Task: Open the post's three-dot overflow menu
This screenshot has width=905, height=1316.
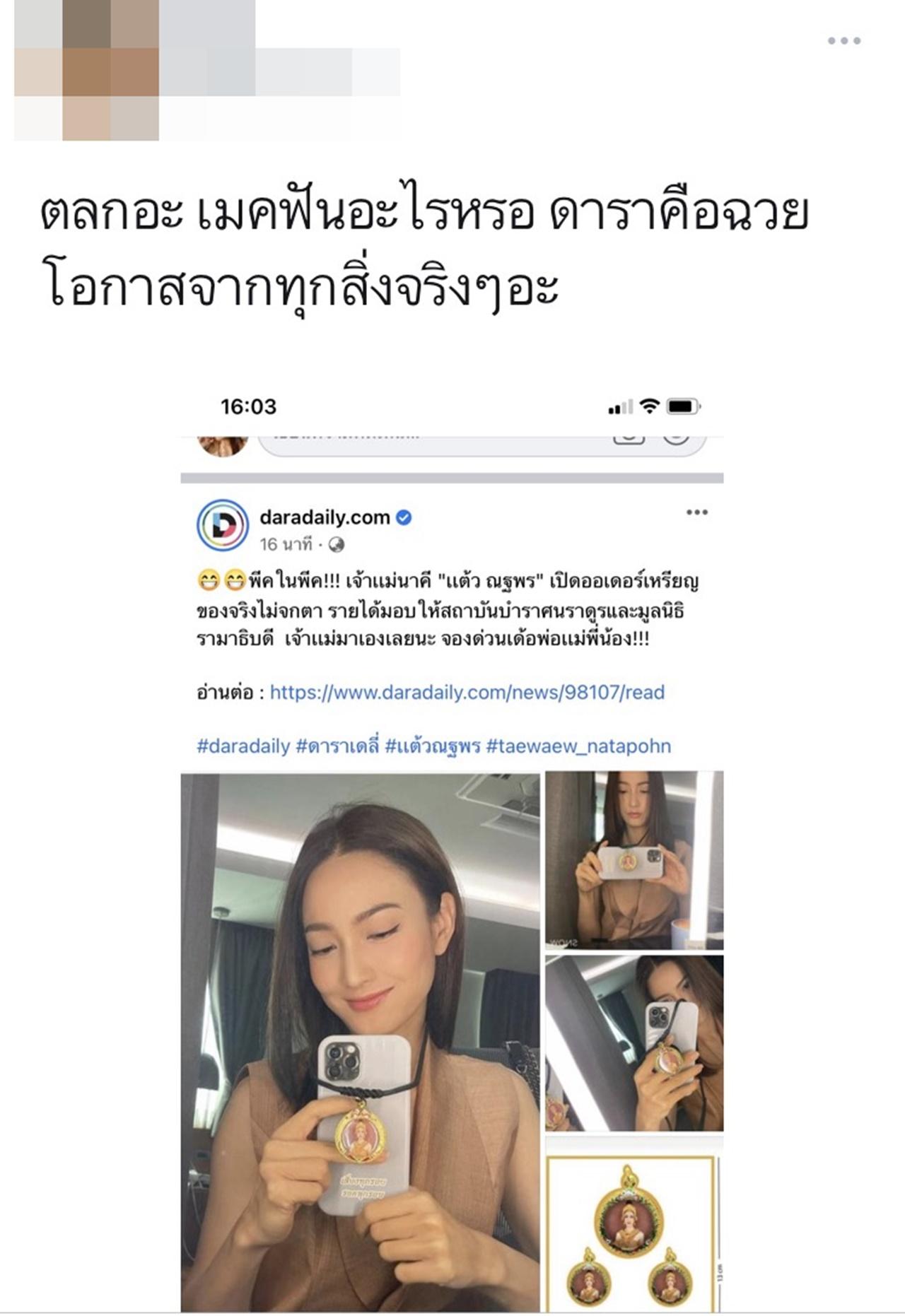Action: click(844, 41)
